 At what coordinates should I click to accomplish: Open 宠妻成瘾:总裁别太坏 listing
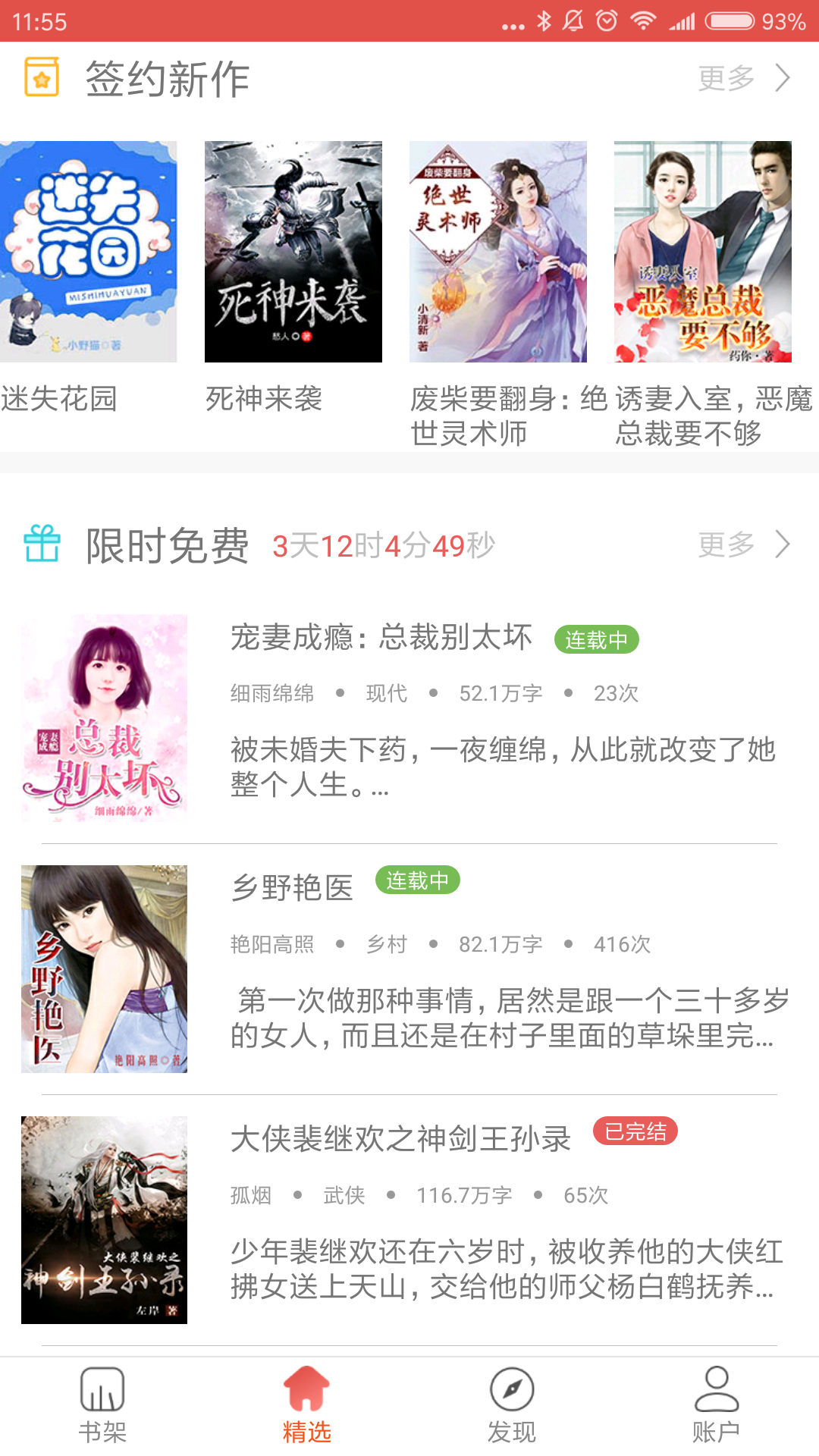pos(409,717)
